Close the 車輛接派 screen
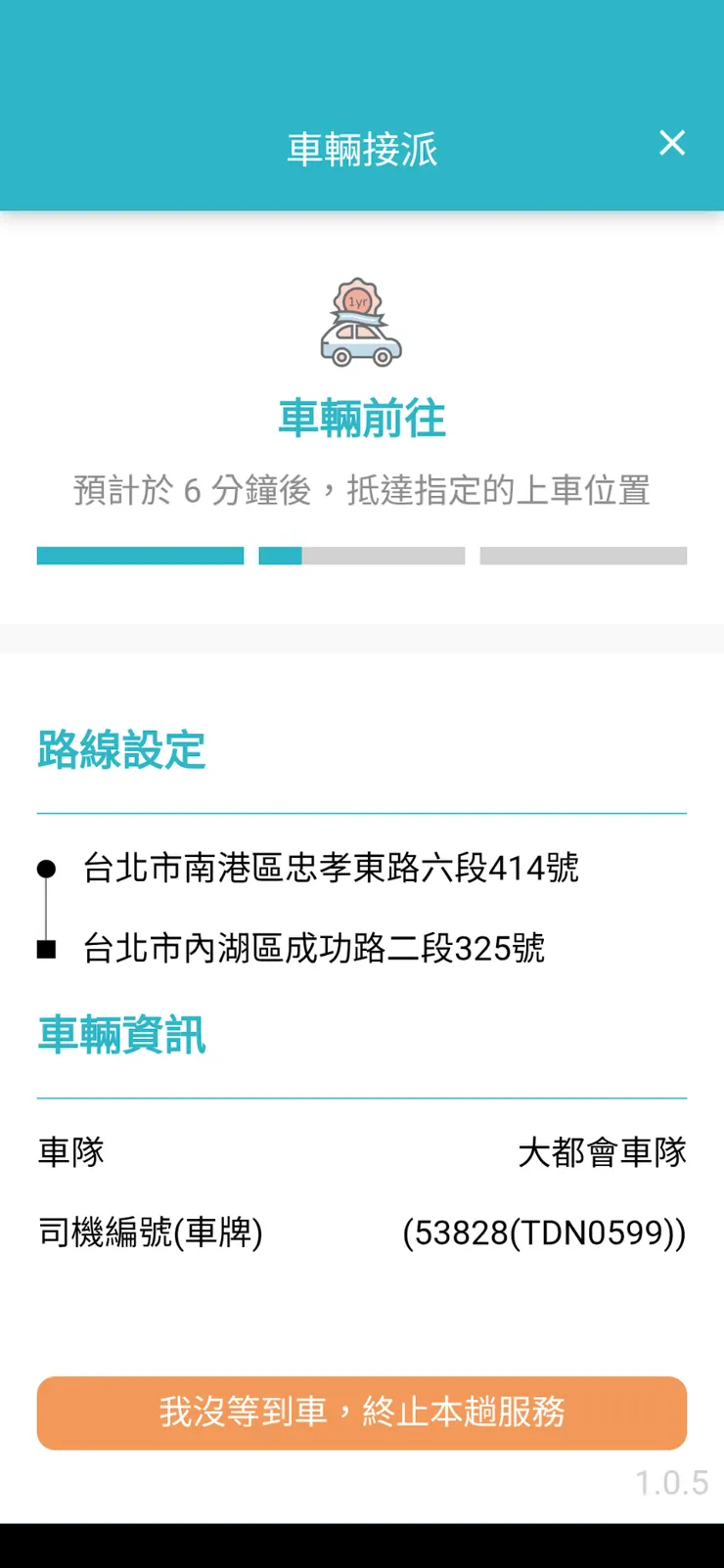The height and width of the screenshot is (1568, 724). coord(671,143)
